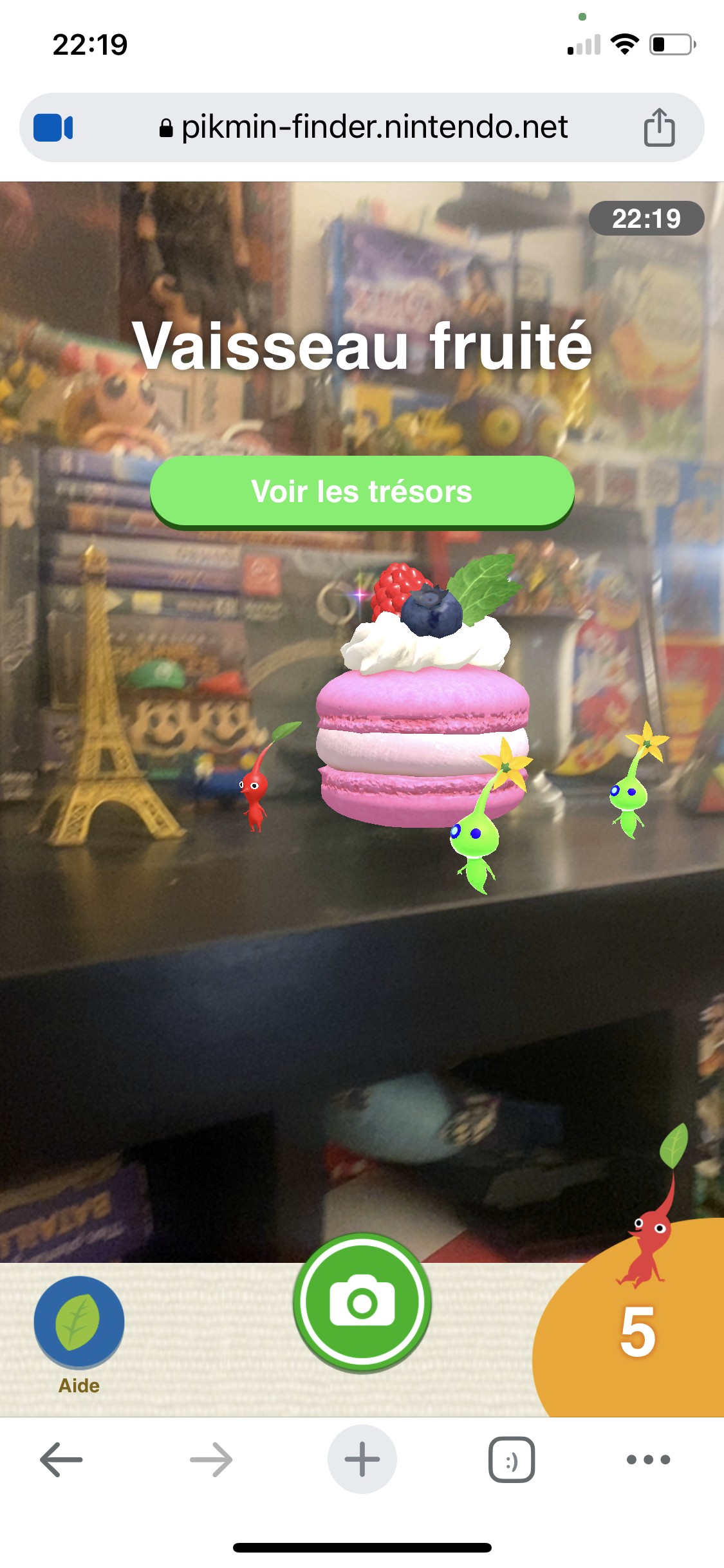Tap the Voir les trésors button
The height and width of the screenshot is (1568, 724).
tap(362, 492)
